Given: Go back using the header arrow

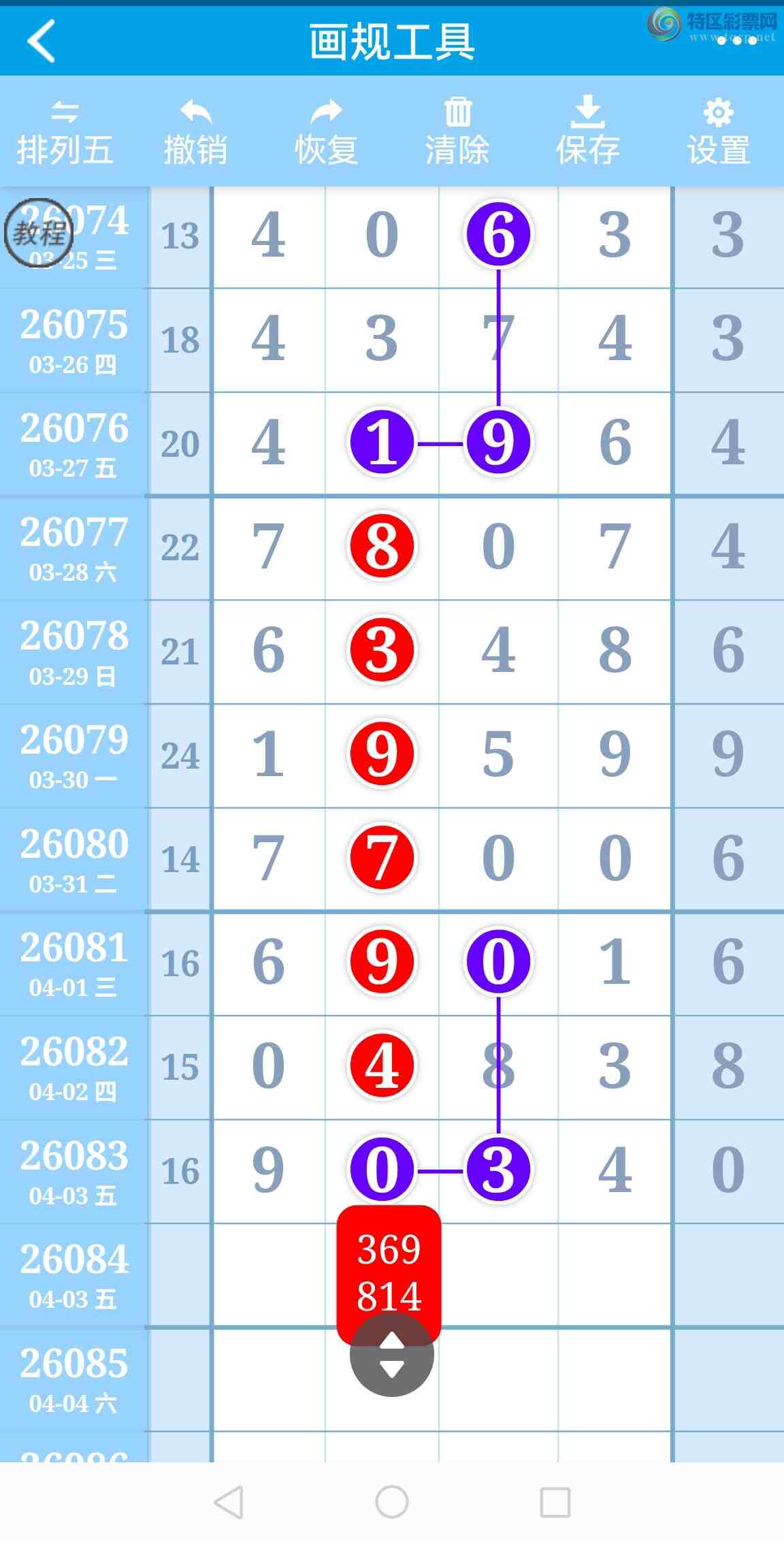Looking at the screenshot, I should [x=42, y=41].
